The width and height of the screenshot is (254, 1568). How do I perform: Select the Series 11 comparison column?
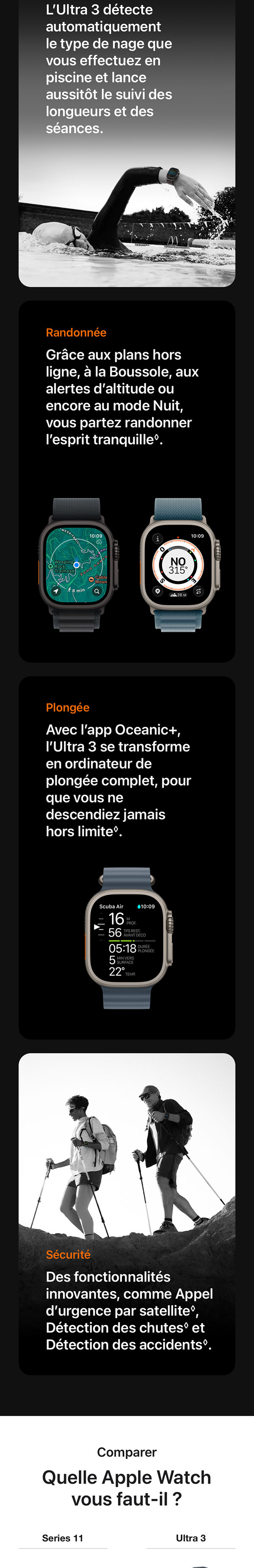[x=63, y=1537]
